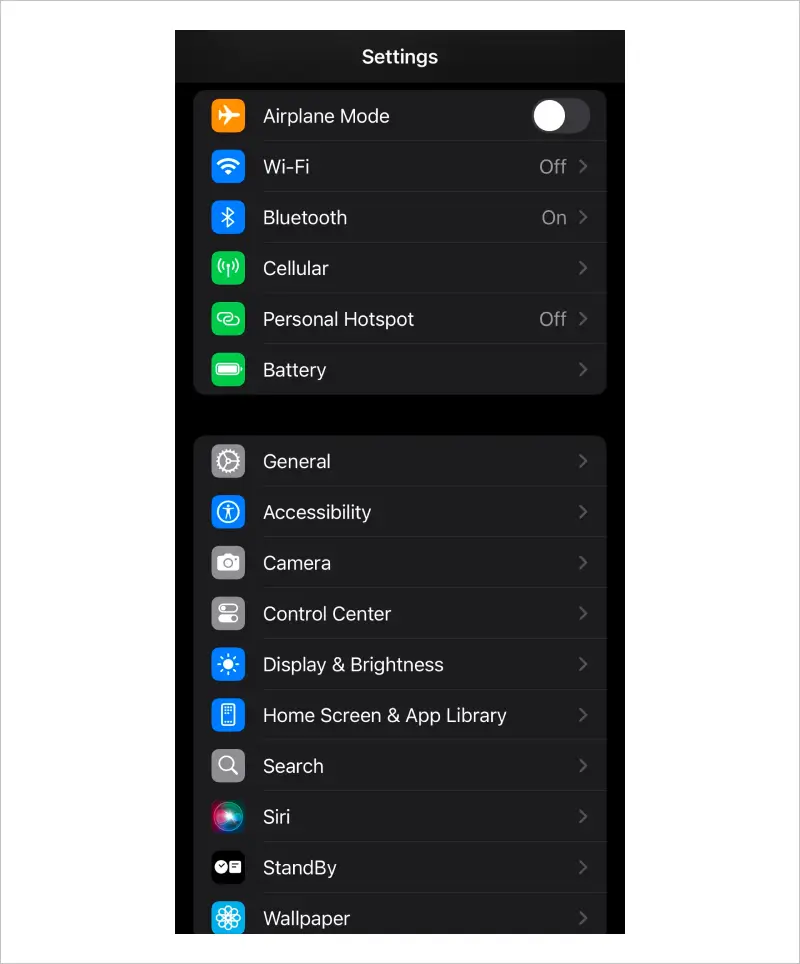Select the green Battery icon
The height and width of the screenshot is (964, 800).
(228, 370)
